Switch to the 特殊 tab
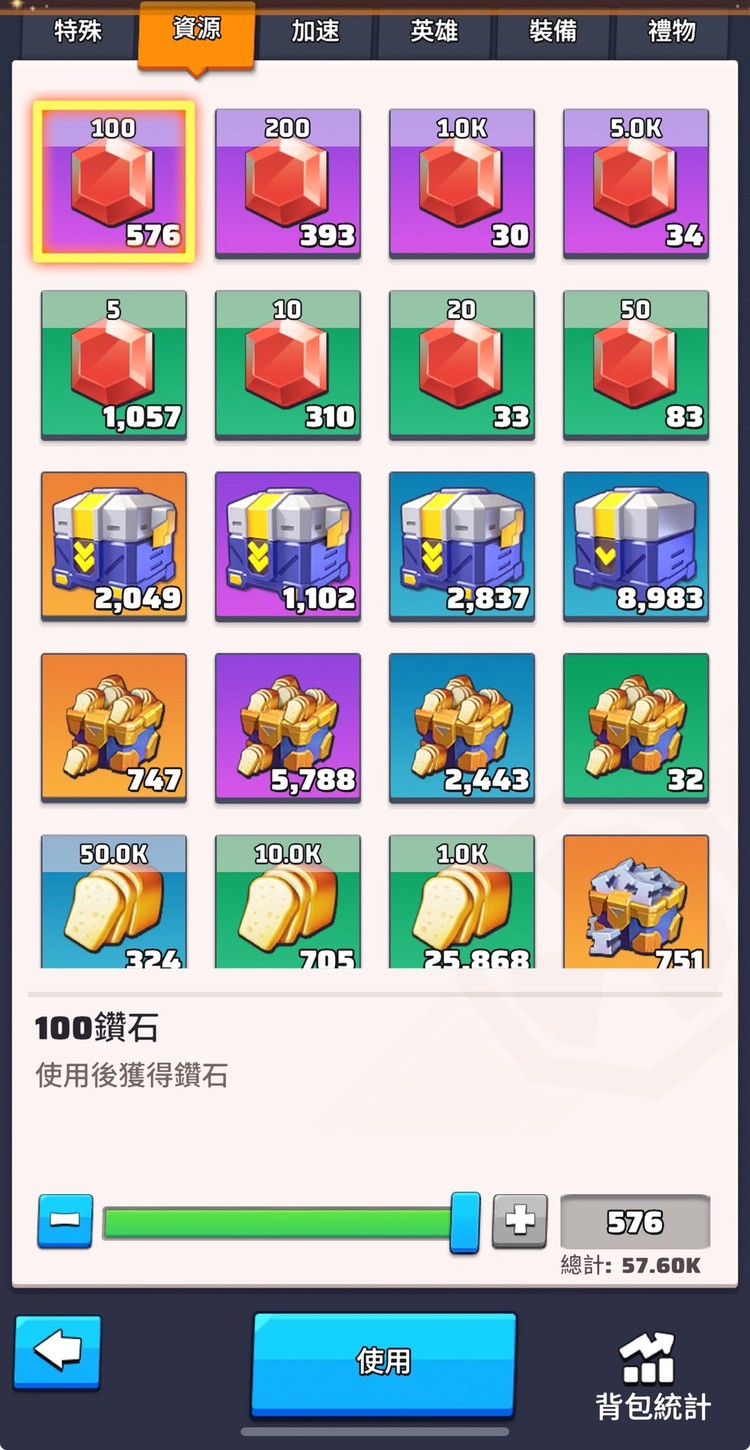The height and width of the screenshot is (1450, 750). (78, 31)
